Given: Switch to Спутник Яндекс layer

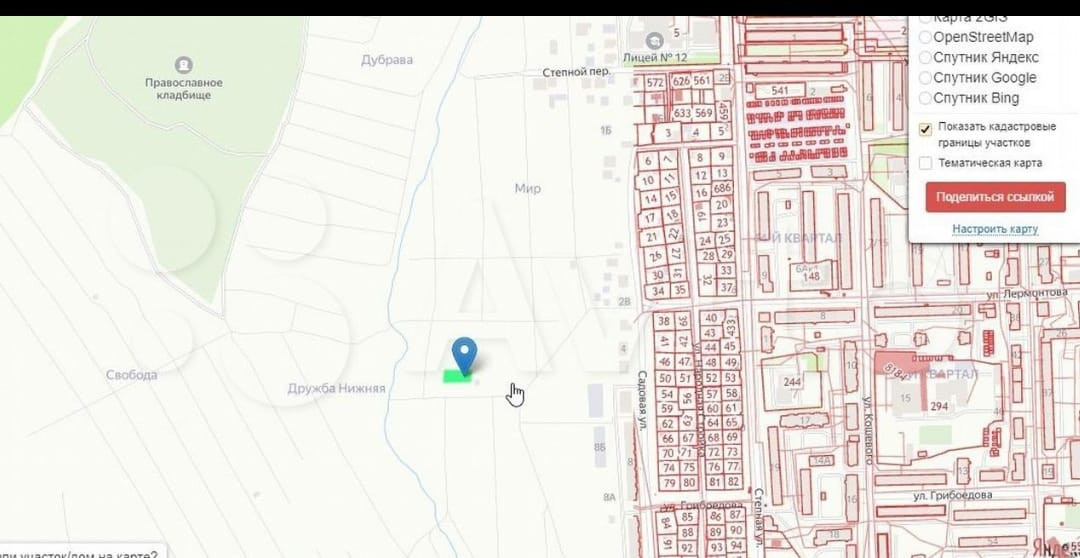Looking at the screenshot, I should click(925, 57).
